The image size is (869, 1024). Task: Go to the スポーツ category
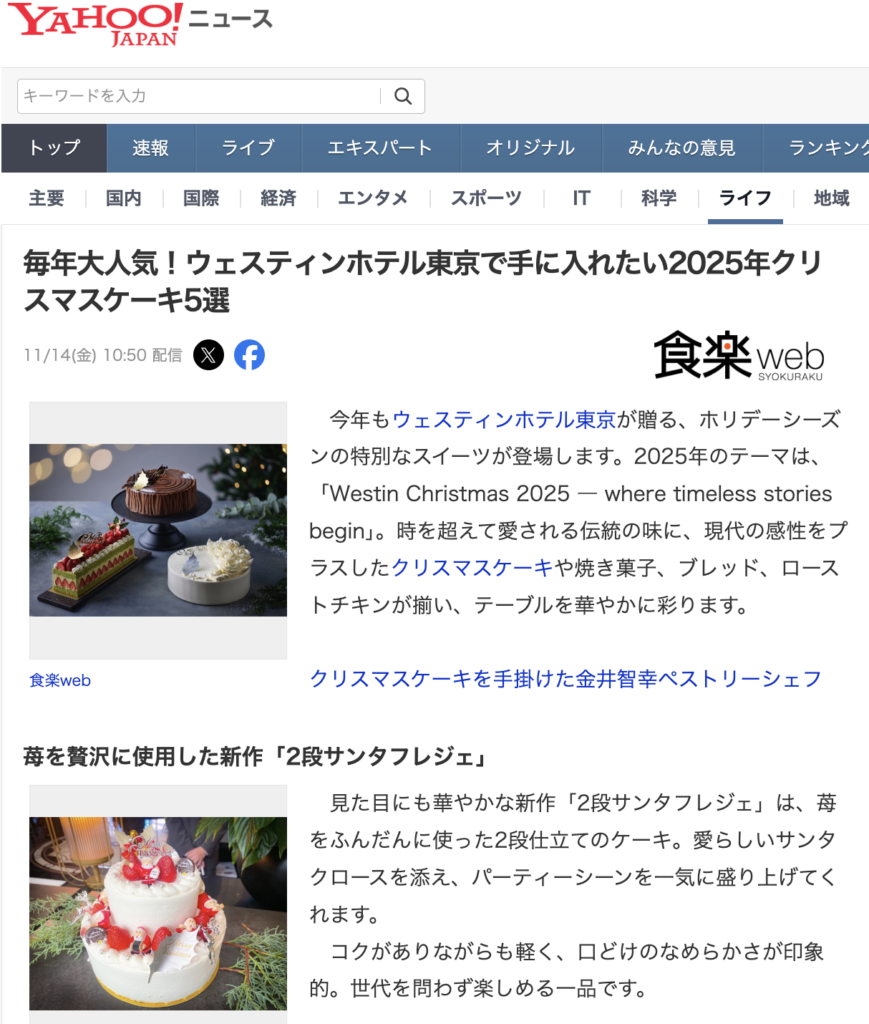coord(486,198)
